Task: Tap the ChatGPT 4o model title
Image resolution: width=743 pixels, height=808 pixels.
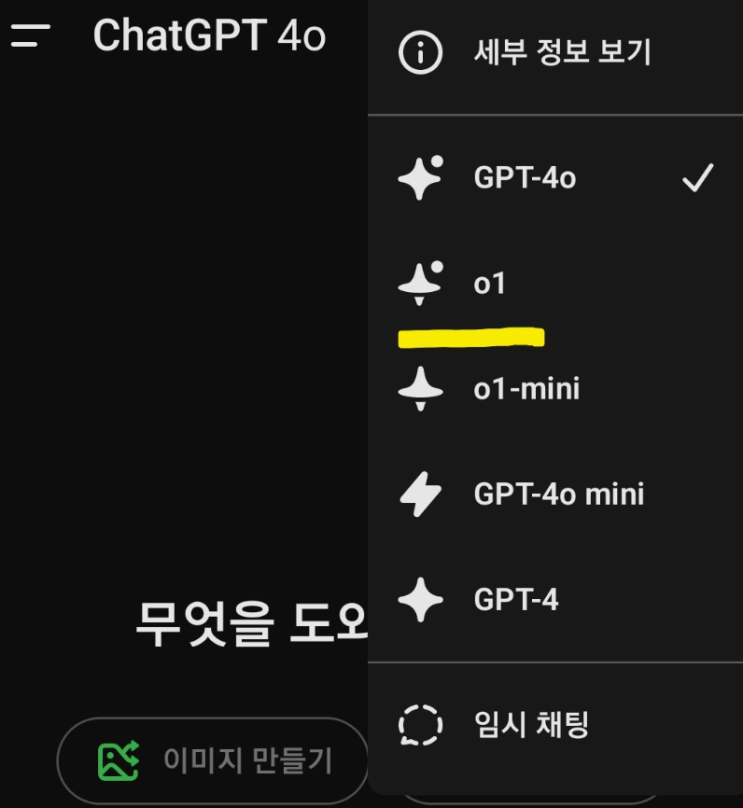Action: [209, 35]
